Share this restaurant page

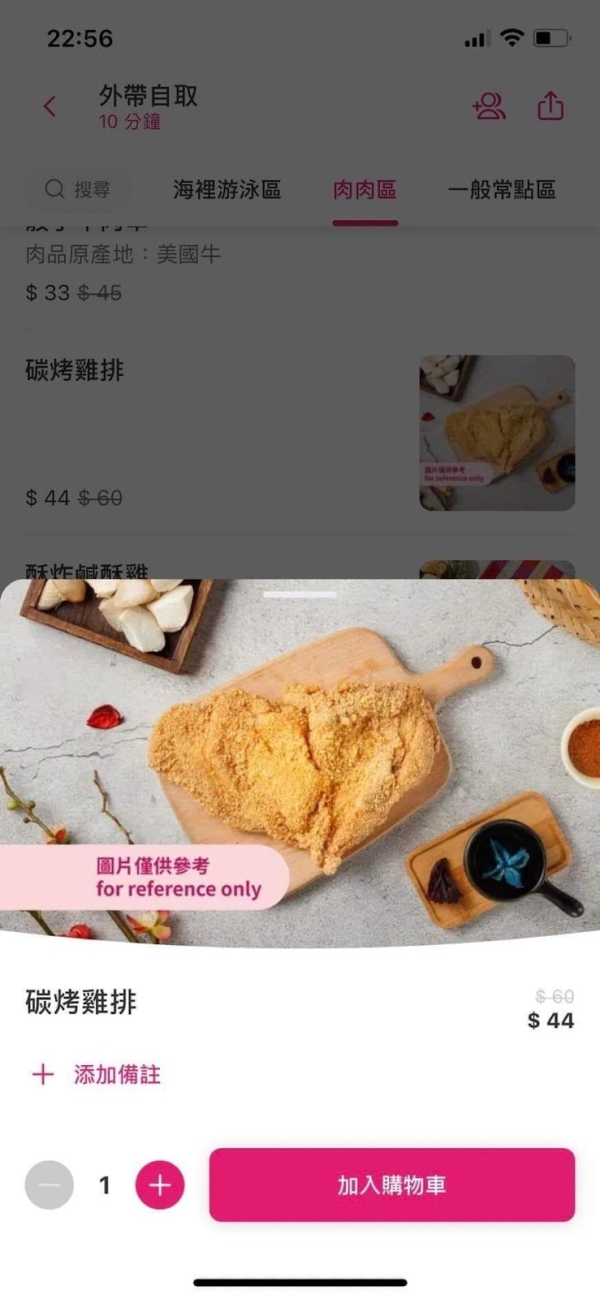[551, 106]
